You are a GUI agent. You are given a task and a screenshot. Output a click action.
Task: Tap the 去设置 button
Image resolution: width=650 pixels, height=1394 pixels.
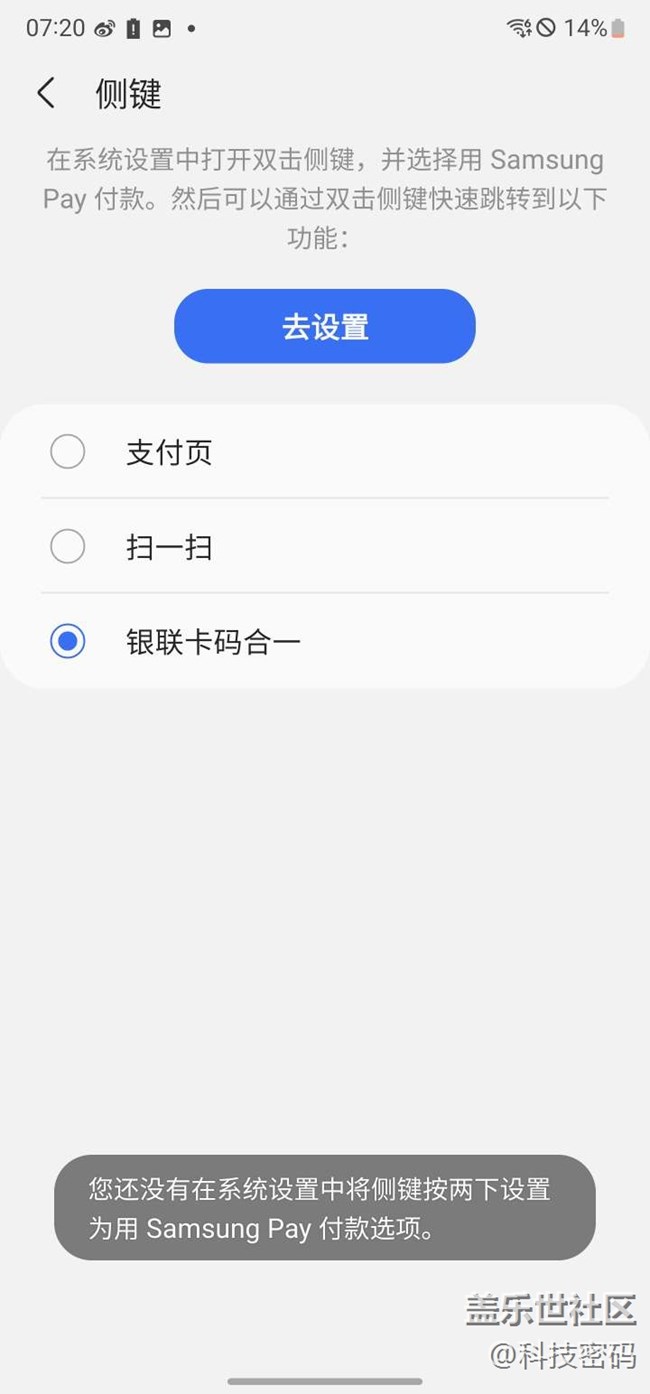tap(325, 327)
